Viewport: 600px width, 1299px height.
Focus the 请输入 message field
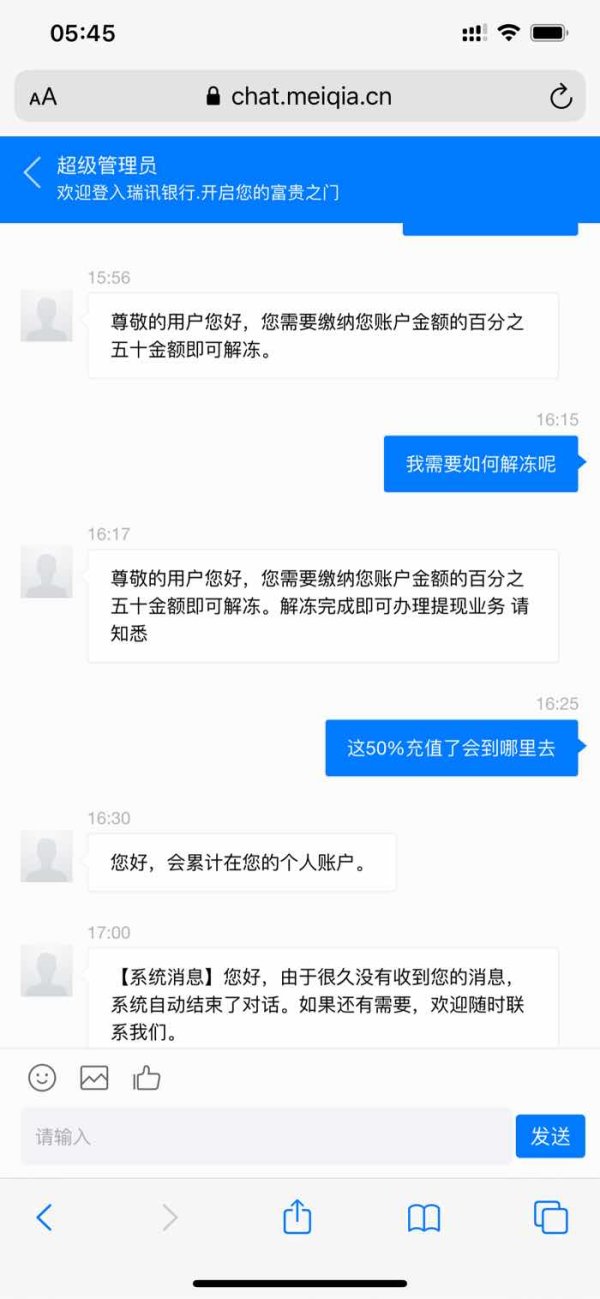[x=266, y=1136]
